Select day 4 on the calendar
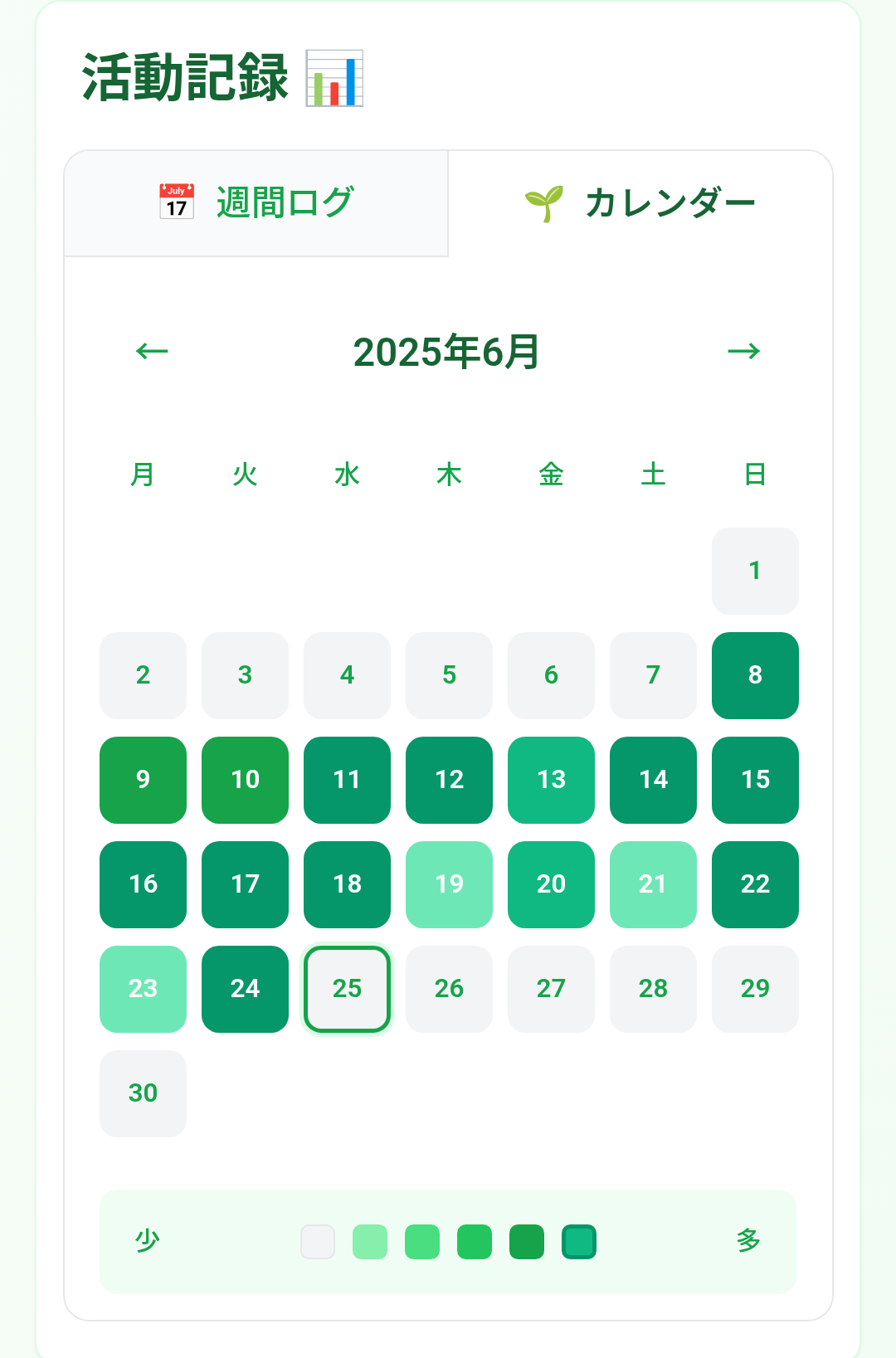Screen dimensions: 896x1358 click(347, 675)
